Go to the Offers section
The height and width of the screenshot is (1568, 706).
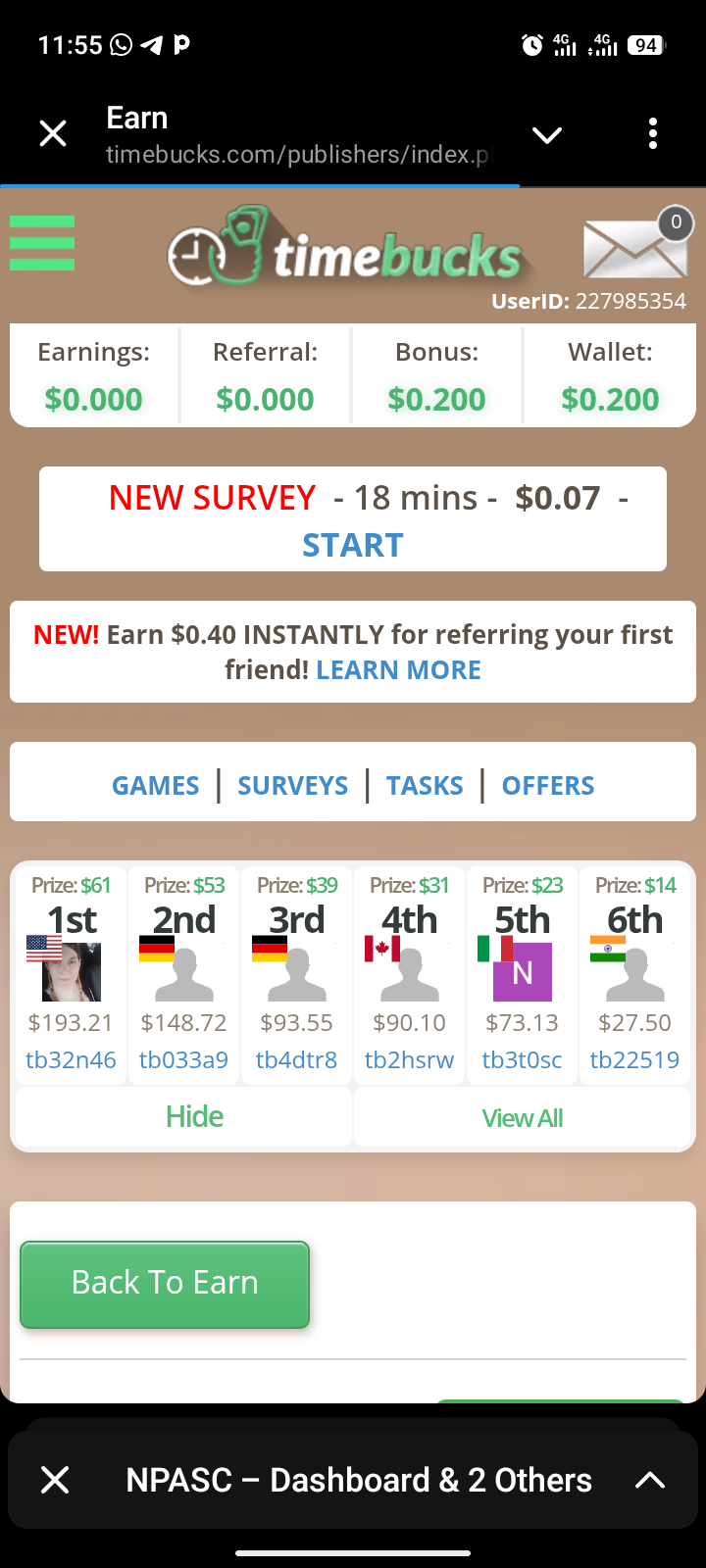point(547,785)
